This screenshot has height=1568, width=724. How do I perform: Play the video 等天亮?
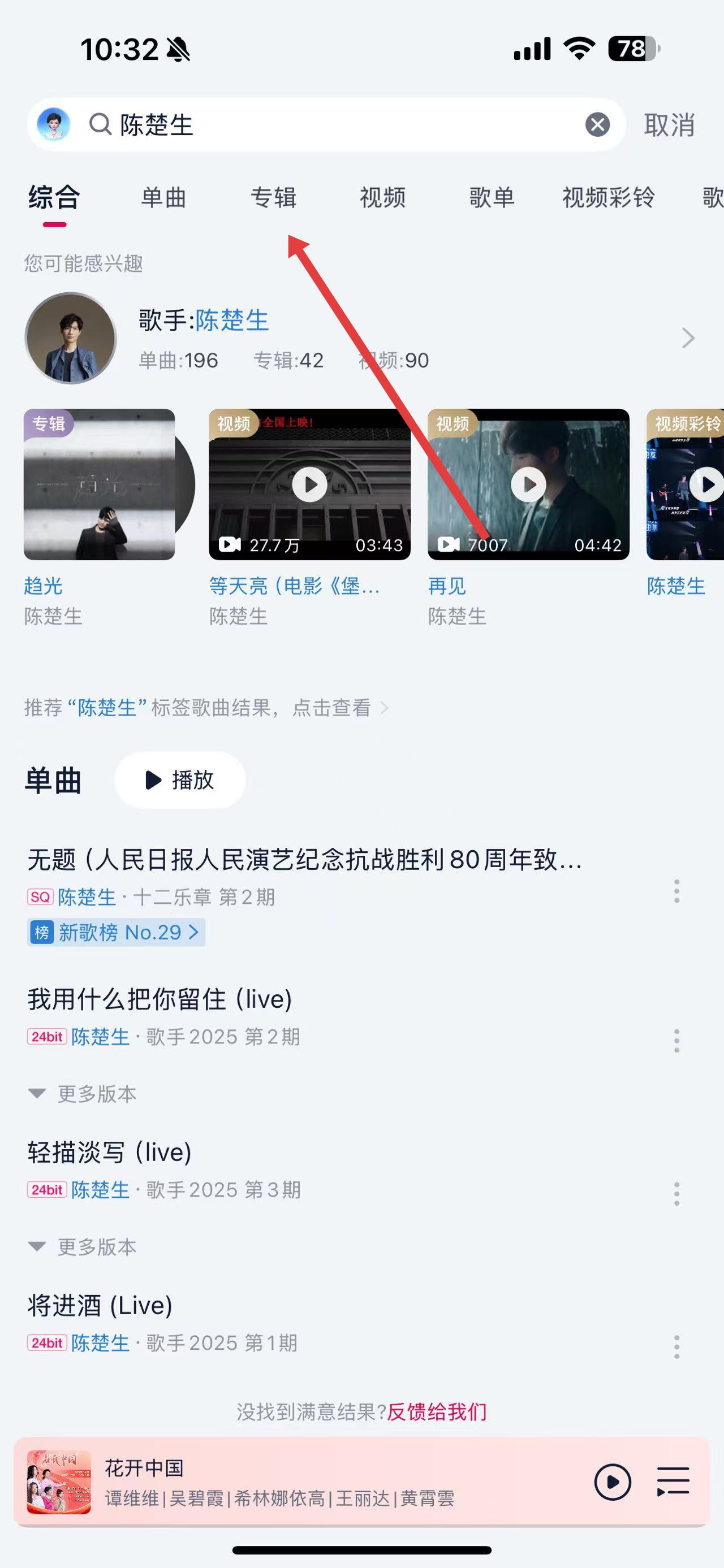[309, 484]
